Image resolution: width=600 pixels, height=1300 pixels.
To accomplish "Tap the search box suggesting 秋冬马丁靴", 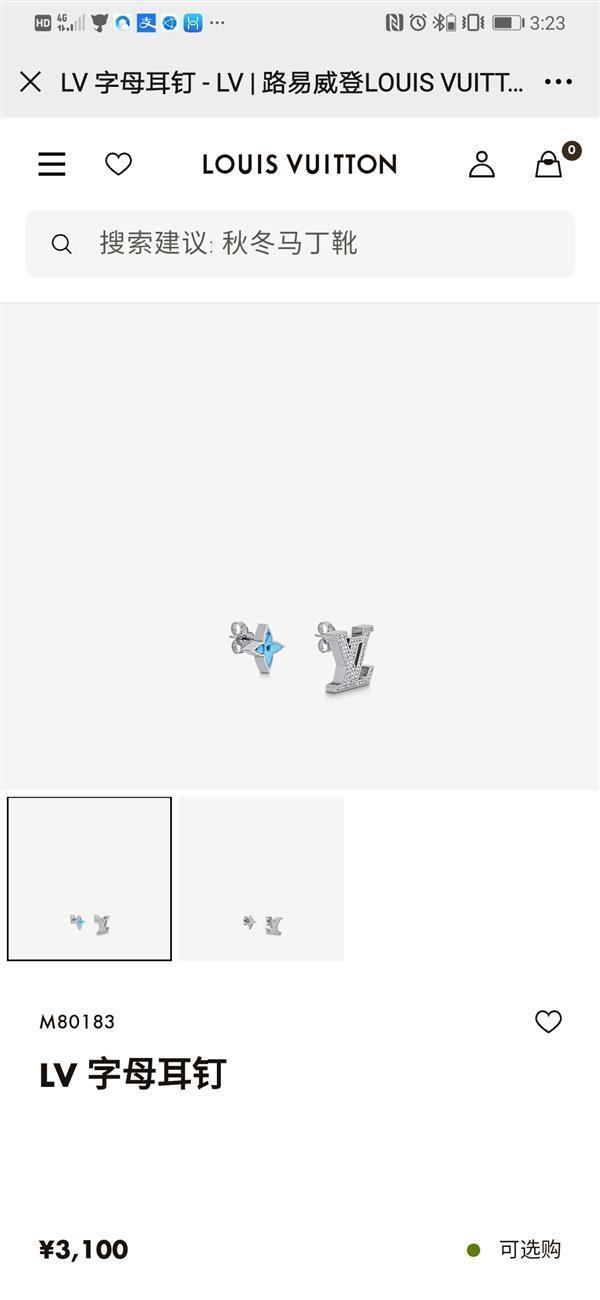I will pos(300,243).
